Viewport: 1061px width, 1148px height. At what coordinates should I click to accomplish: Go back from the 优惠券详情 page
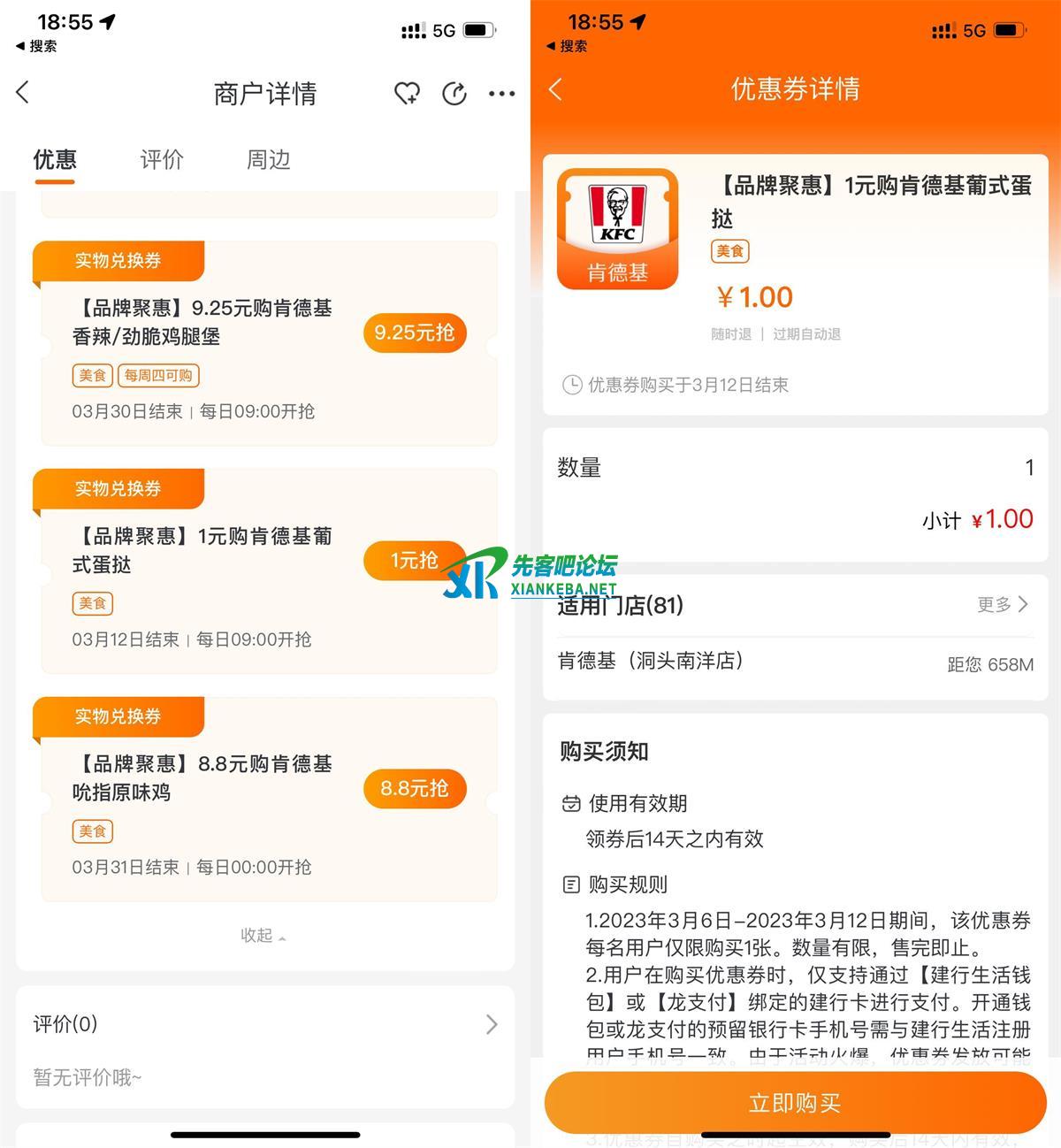point(555,88)
